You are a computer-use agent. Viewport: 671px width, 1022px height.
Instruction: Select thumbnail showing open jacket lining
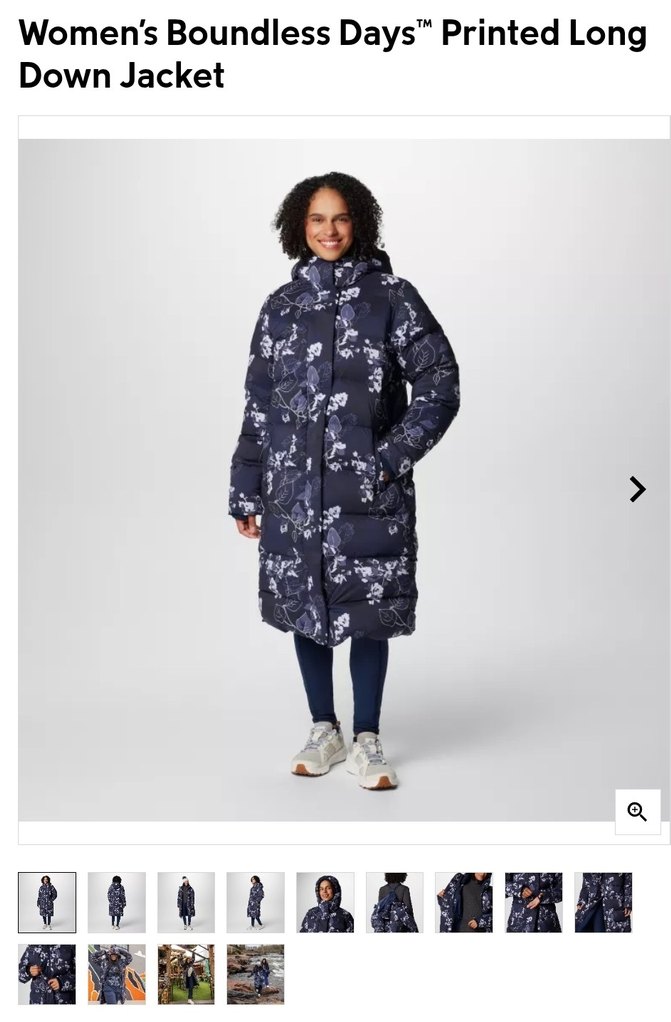(464, 902)
